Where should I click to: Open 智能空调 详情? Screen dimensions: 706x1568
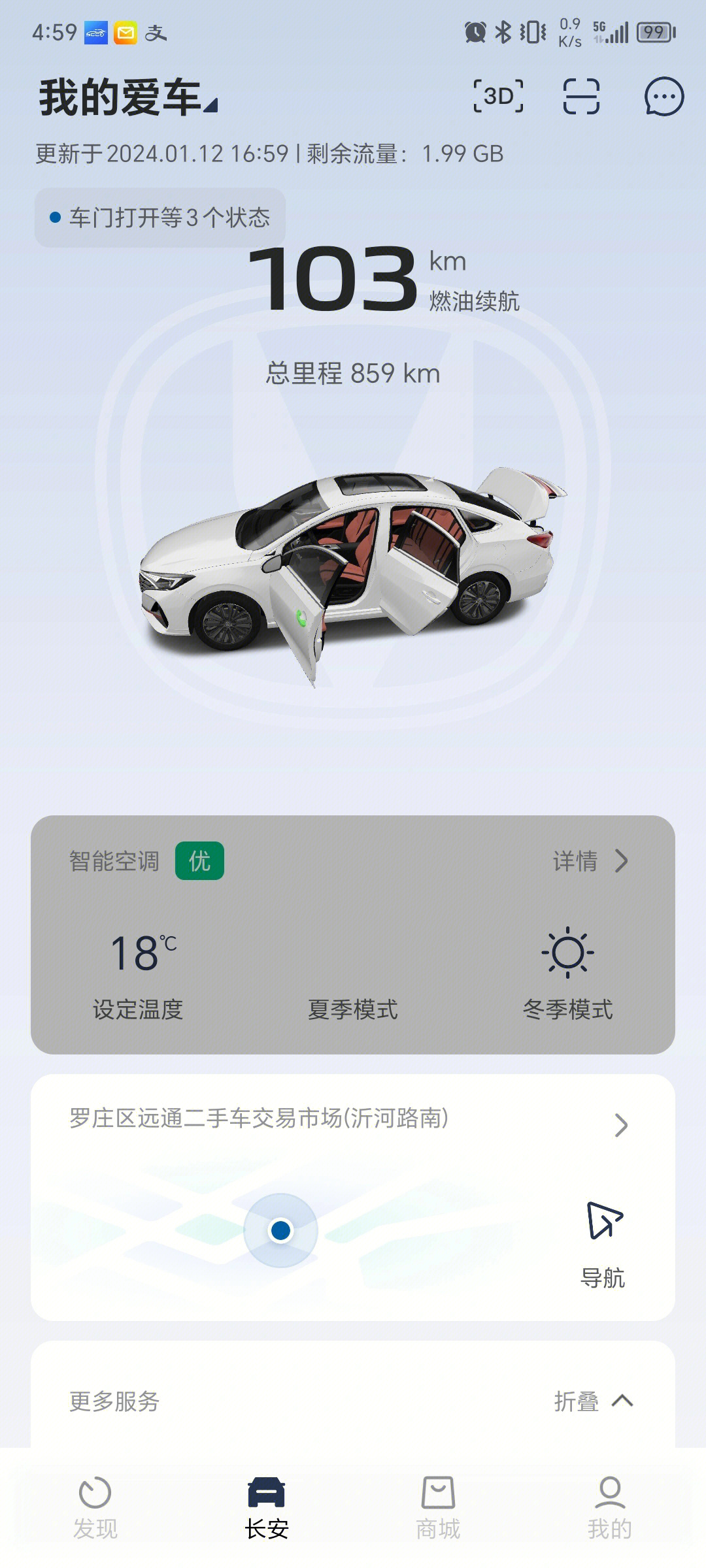tap(590, 861)
